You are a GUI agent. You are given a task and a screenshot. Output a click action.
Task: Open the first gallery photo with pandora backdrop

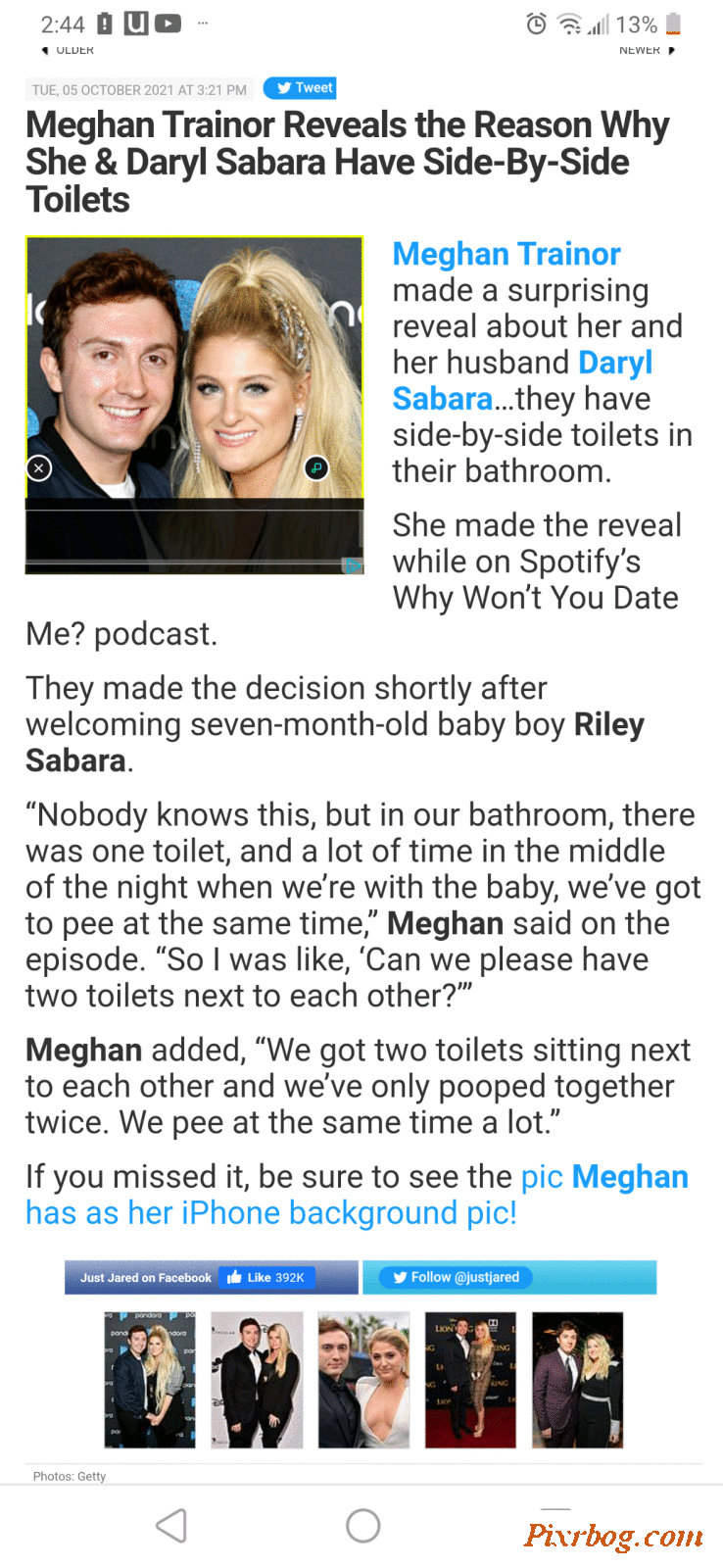150,1380
